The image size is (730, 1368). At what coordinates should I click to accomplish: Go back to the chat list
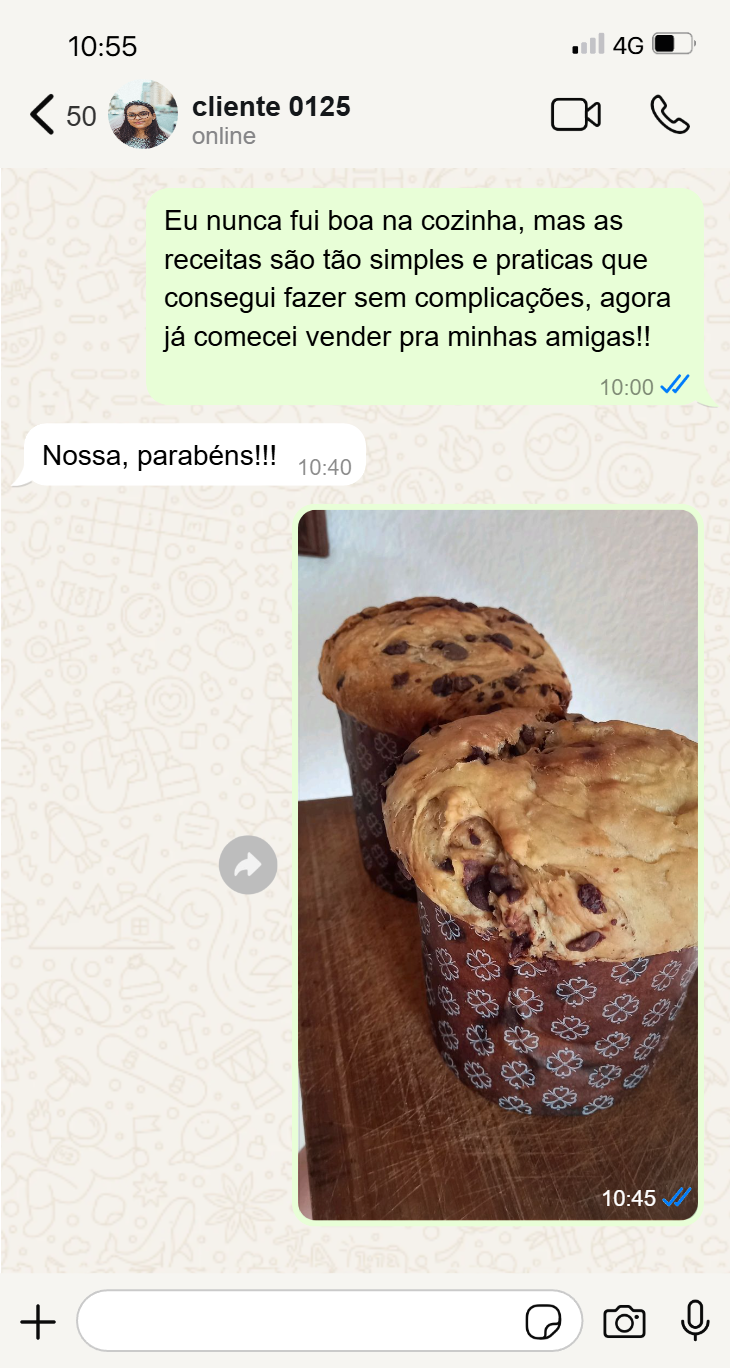[42, 115]
